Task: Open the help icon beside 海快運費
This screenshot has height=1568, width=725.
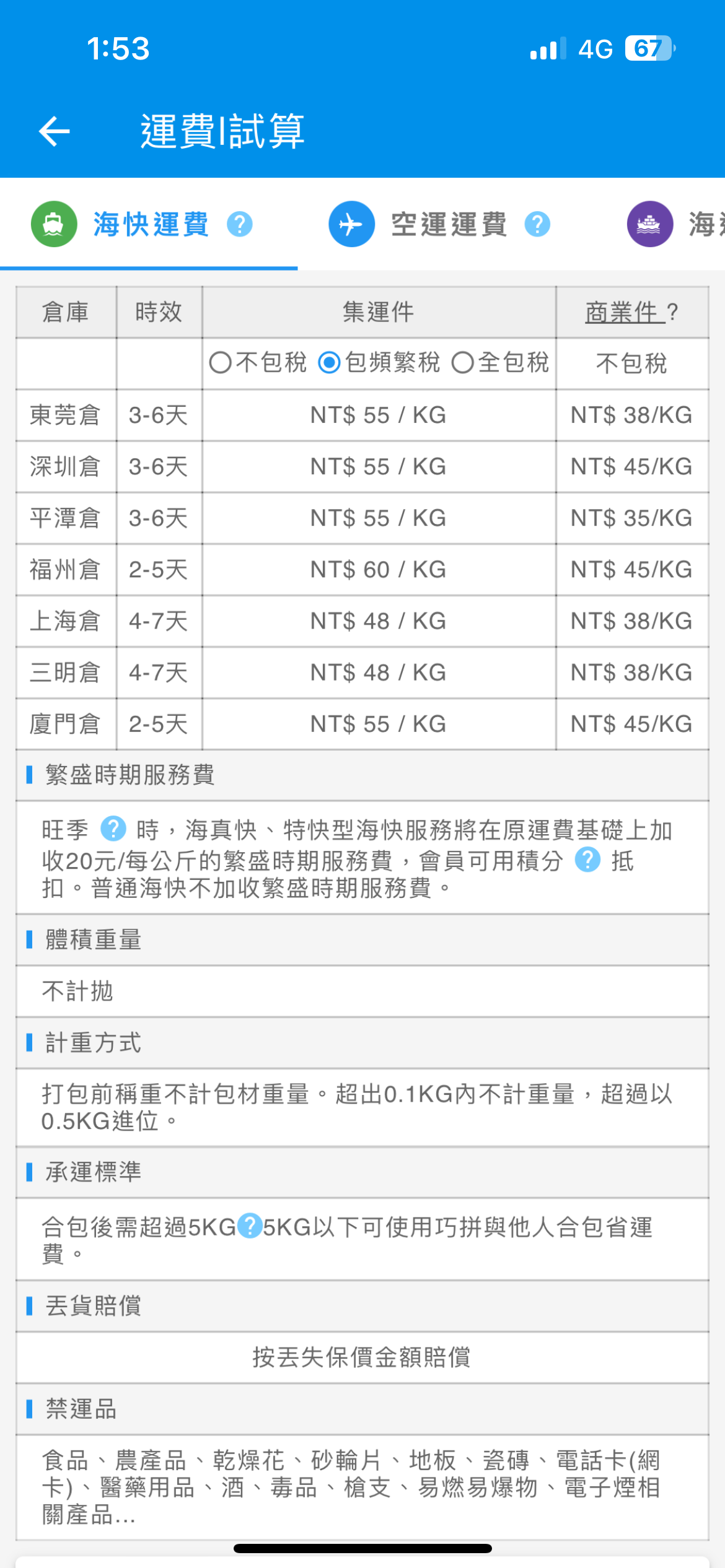Action: point(240,224)
